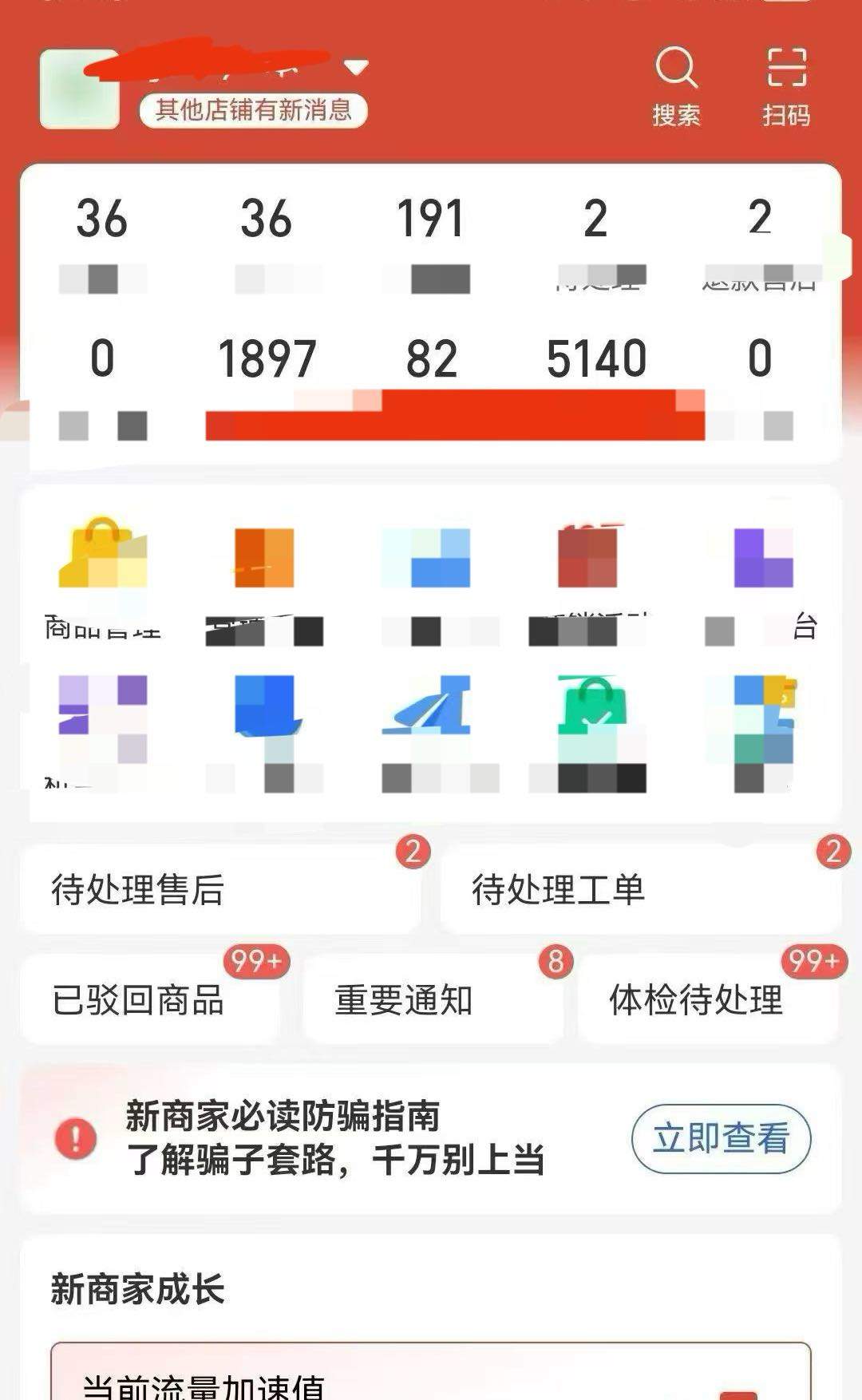Open 体检待处理 items
Image resolution: width=862 pixels, height=1400 pixels.
click(x=707, y=999)
